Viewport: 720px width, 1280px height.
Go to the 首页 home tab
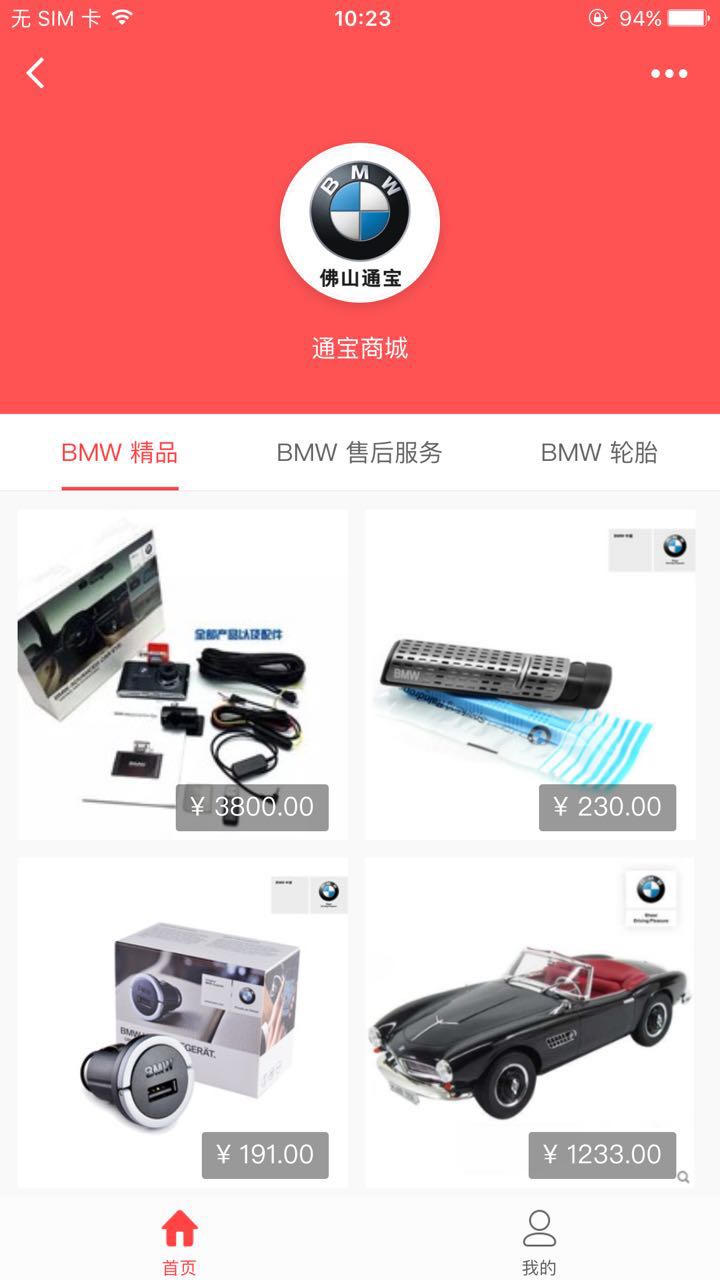pos(180,1240)
